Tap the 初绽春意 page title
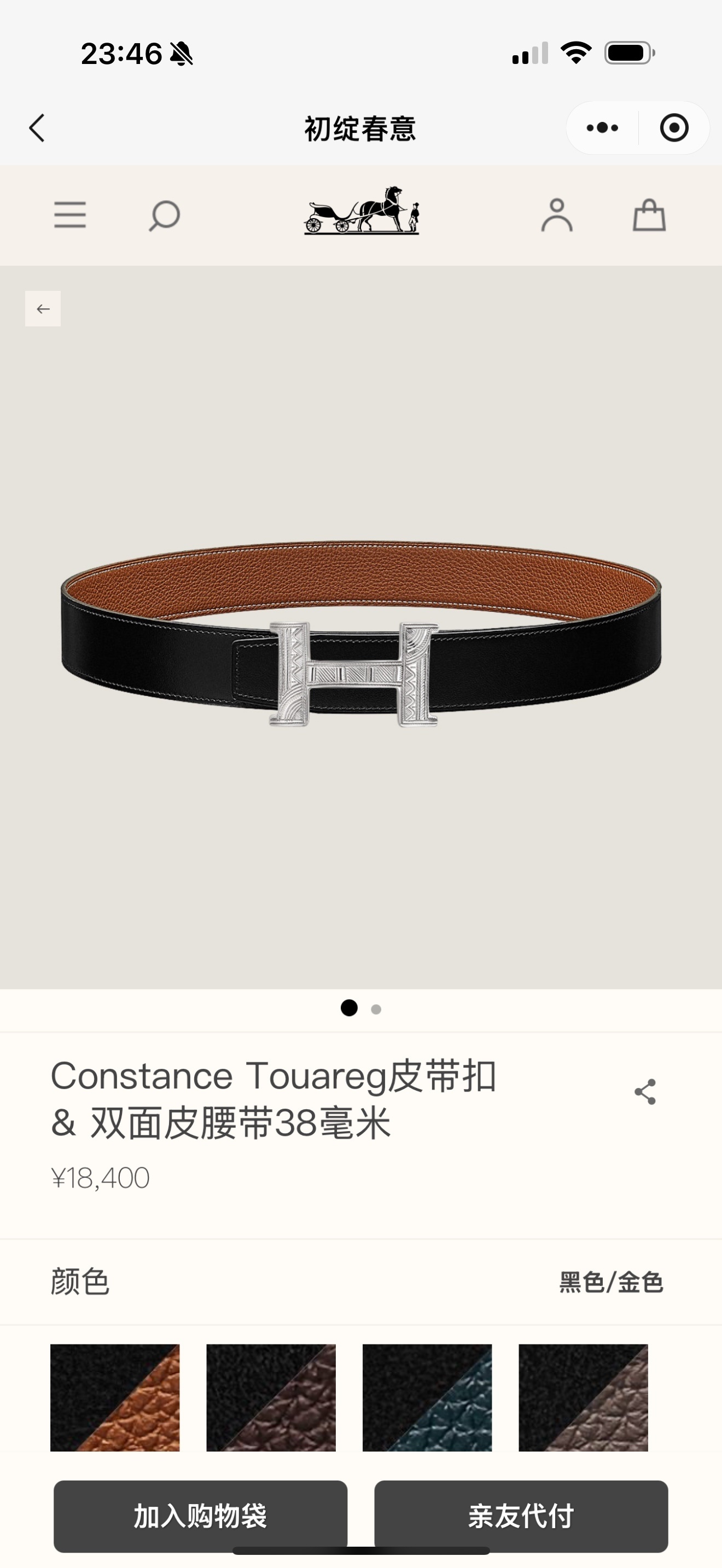This screenshot has width=722, height=1568. tap(360, 129)
